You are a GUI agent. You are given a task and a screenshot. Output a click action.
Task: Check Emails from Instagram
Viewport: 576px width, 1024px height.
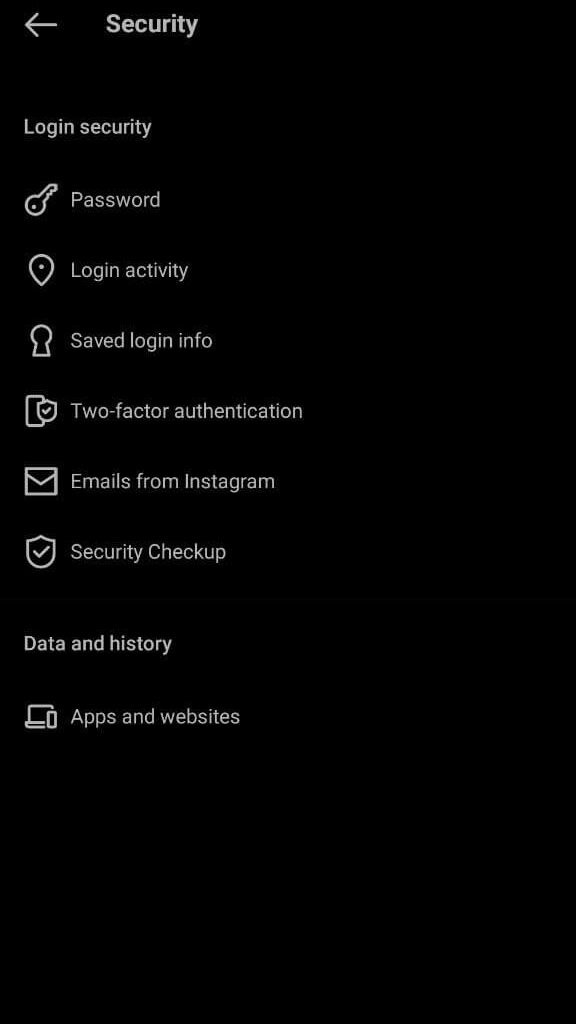(288, 482)
